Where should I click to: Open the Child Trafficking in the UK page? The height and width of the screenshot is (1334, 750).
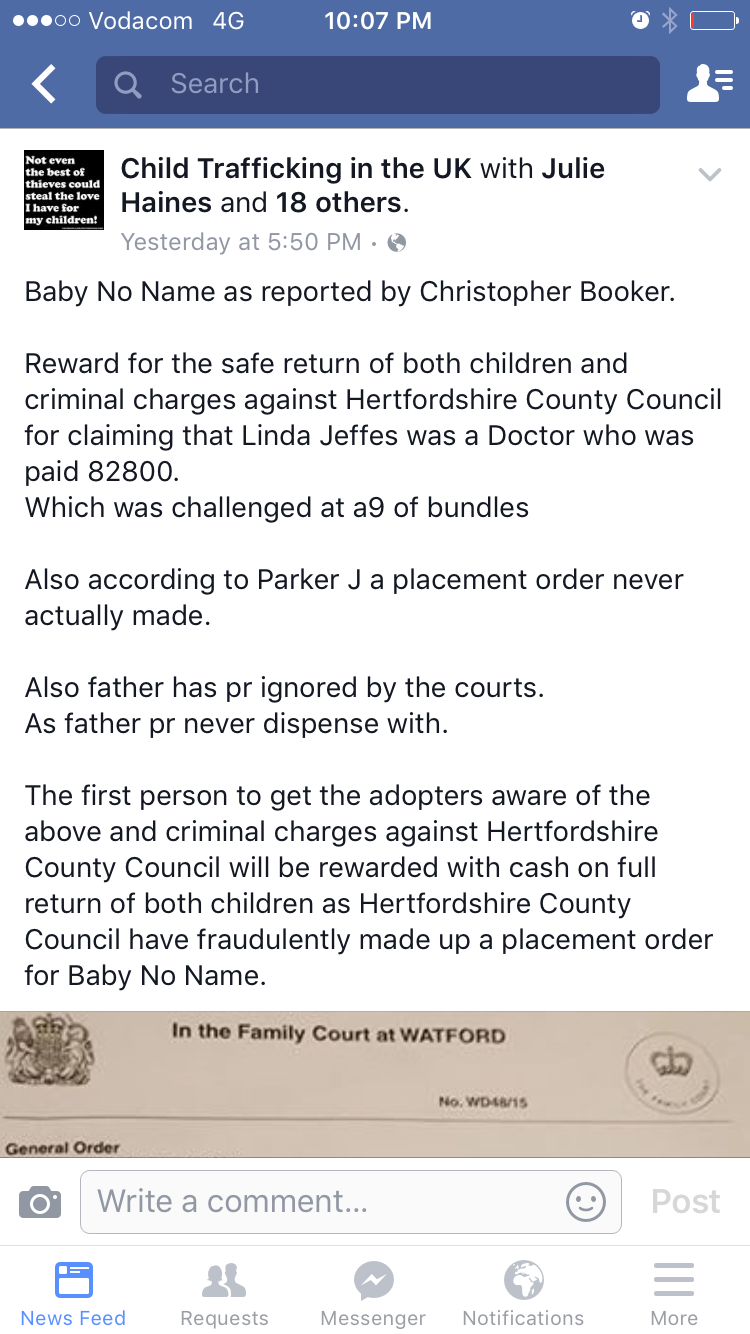click(x=297, y=168)
